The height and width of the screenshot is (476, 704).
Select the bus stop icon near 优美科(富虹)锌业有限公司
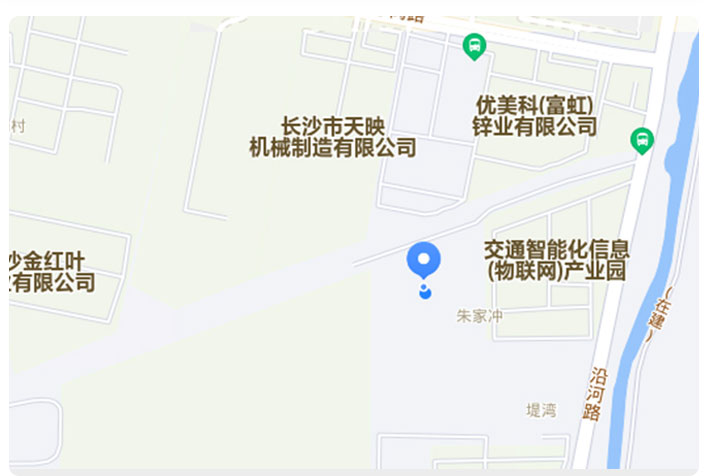474,46
